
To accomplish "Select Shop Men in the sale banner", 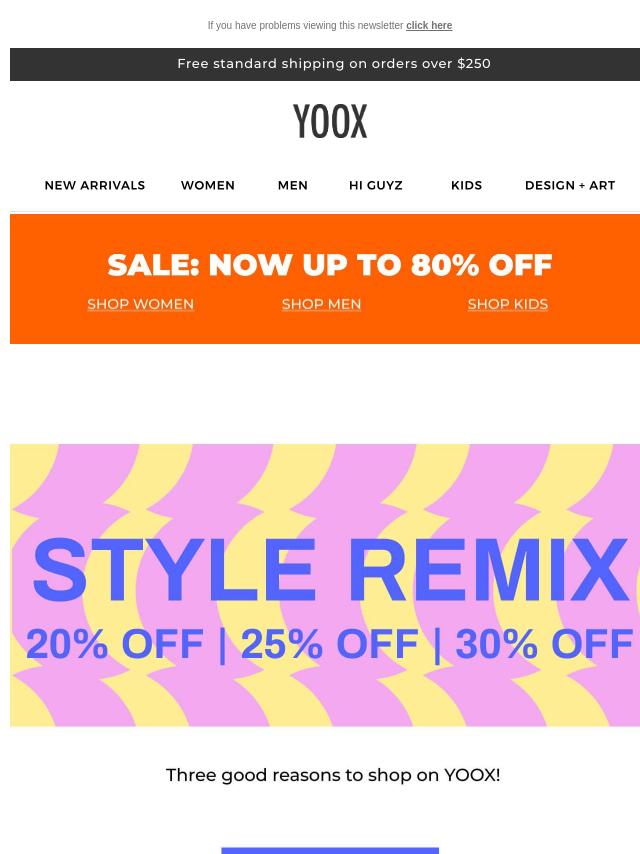I will click(x=321, y=304).
